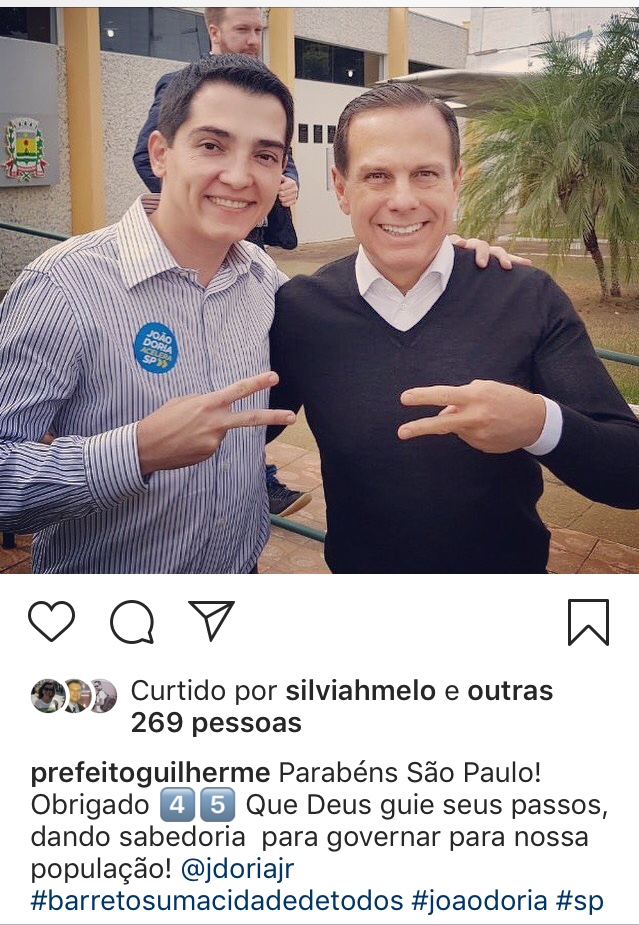The height and width of the screenshot is (925, 639).
Task: Open prefeitoguilherme's profile from caption
Action: click(150, 773)
